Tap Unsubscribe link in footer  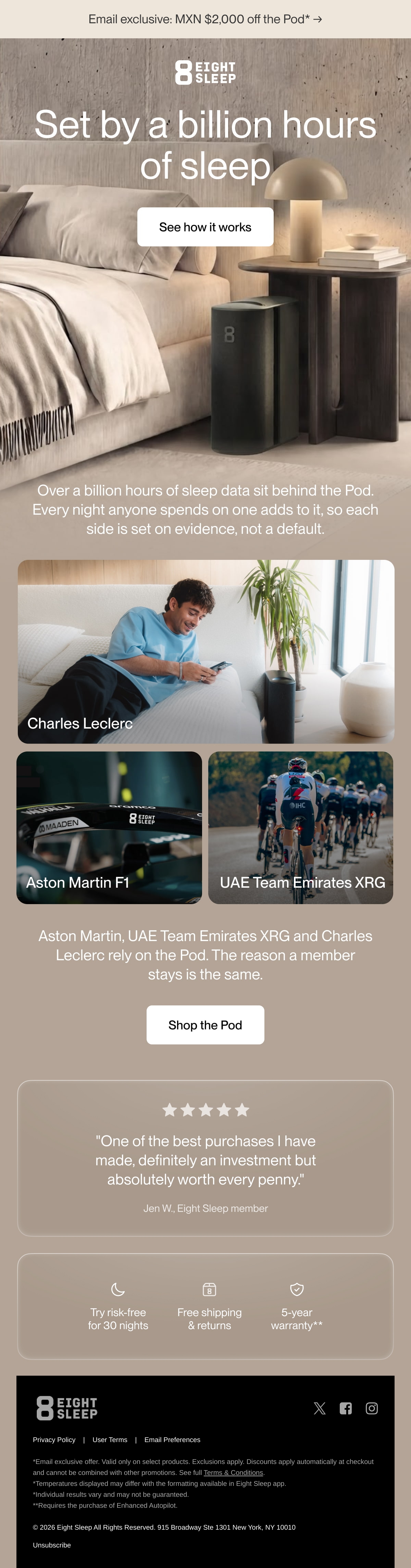click(52, 1545)
